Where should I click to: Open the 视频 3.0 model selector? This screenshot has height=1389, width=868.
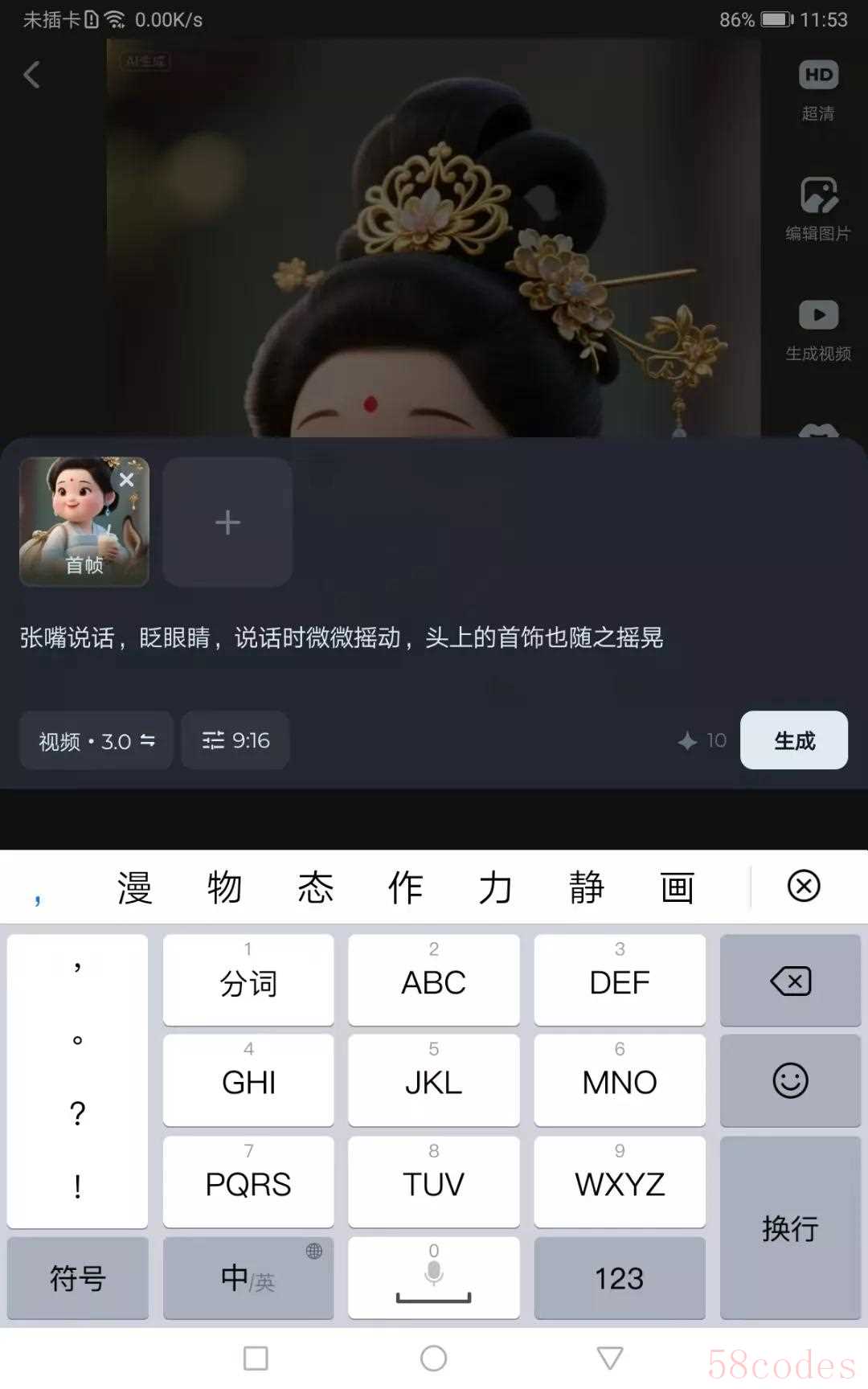click(96, 740)
